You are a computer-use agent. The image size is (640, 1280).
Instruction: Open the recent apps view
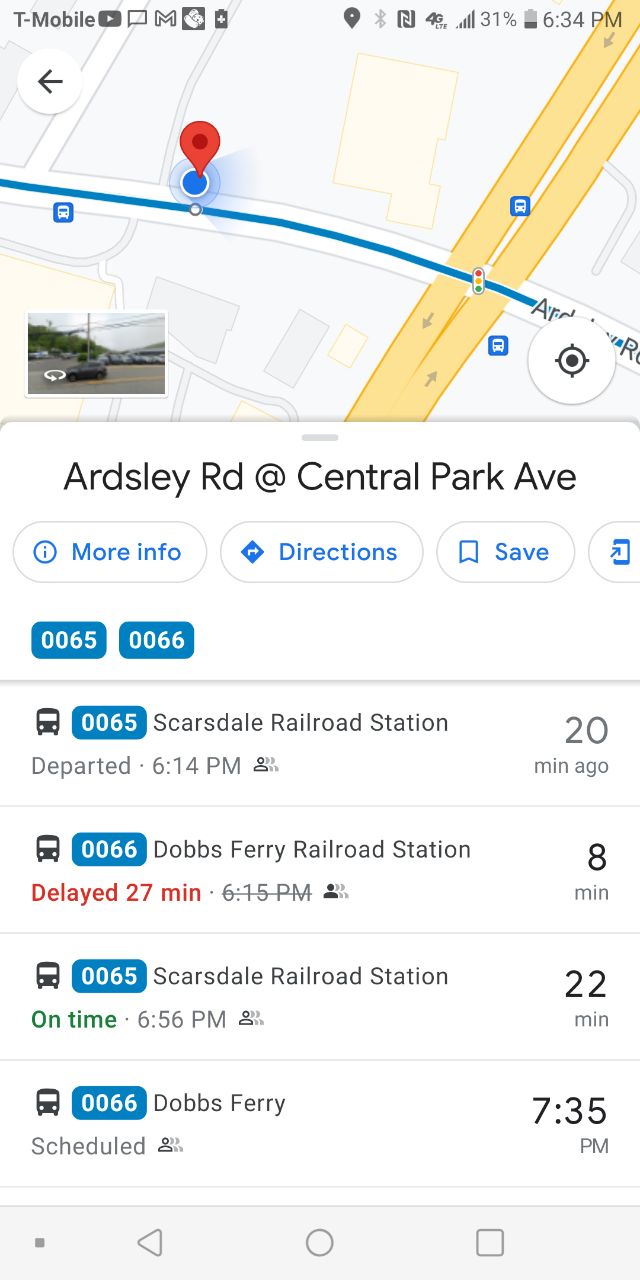(x=490, y=1242)
